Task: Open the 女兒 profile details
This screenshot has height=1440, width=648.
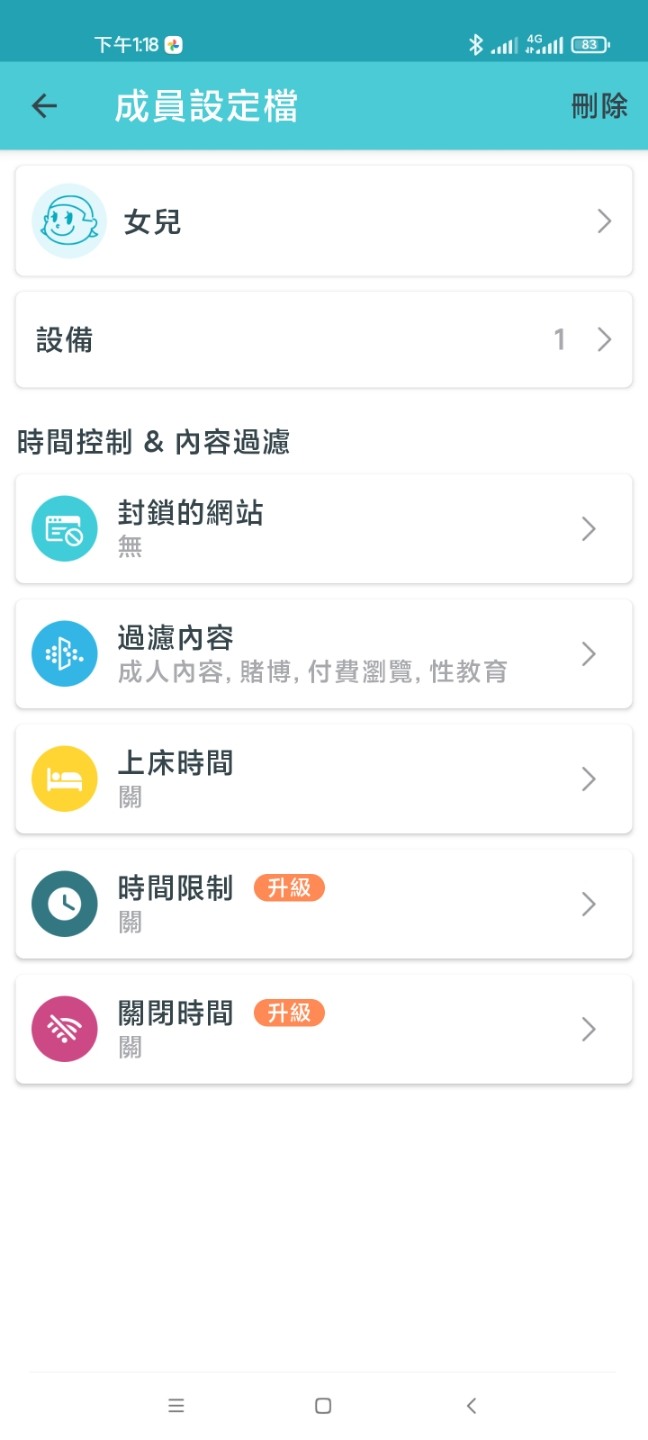Action: tap(323, 221)
